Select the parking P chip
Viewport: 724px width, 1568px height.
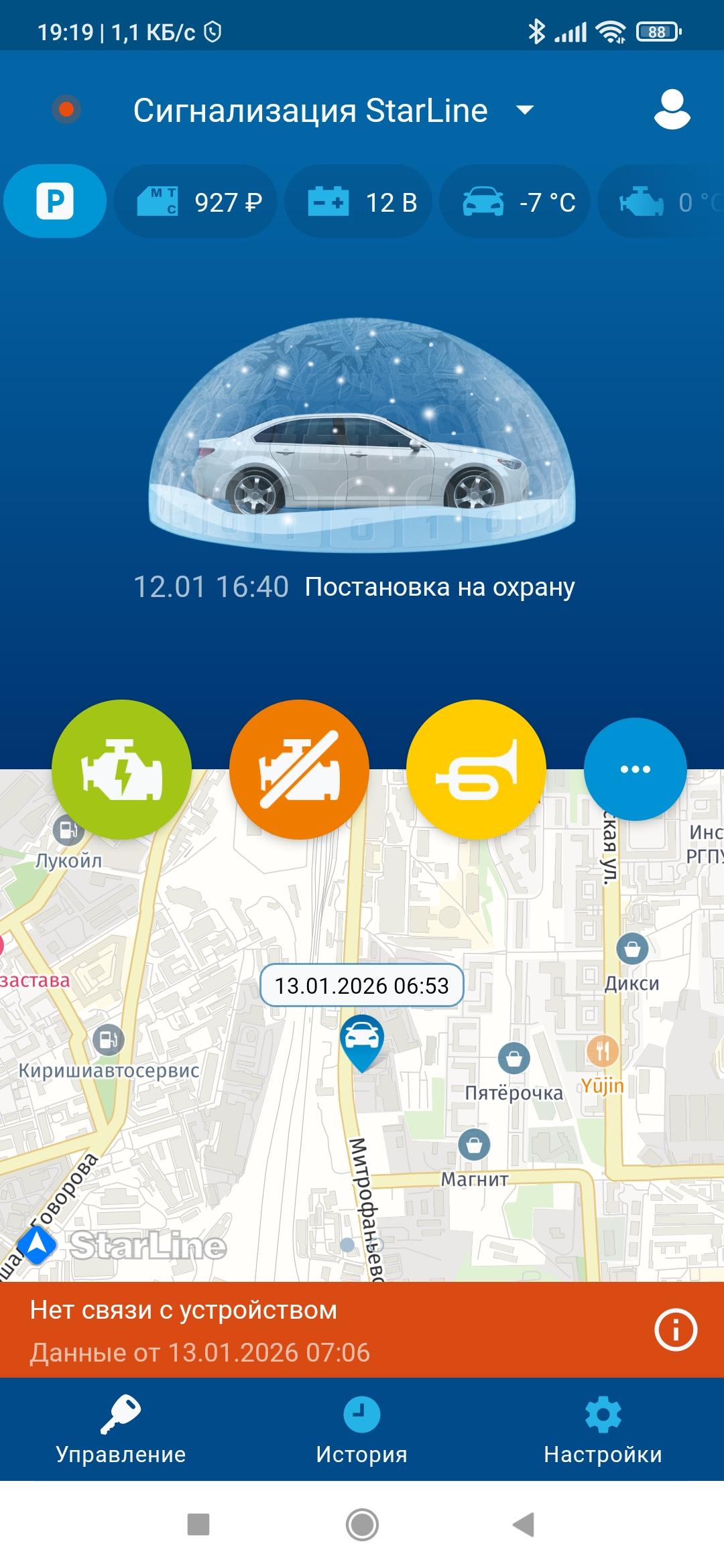[55, 201]
